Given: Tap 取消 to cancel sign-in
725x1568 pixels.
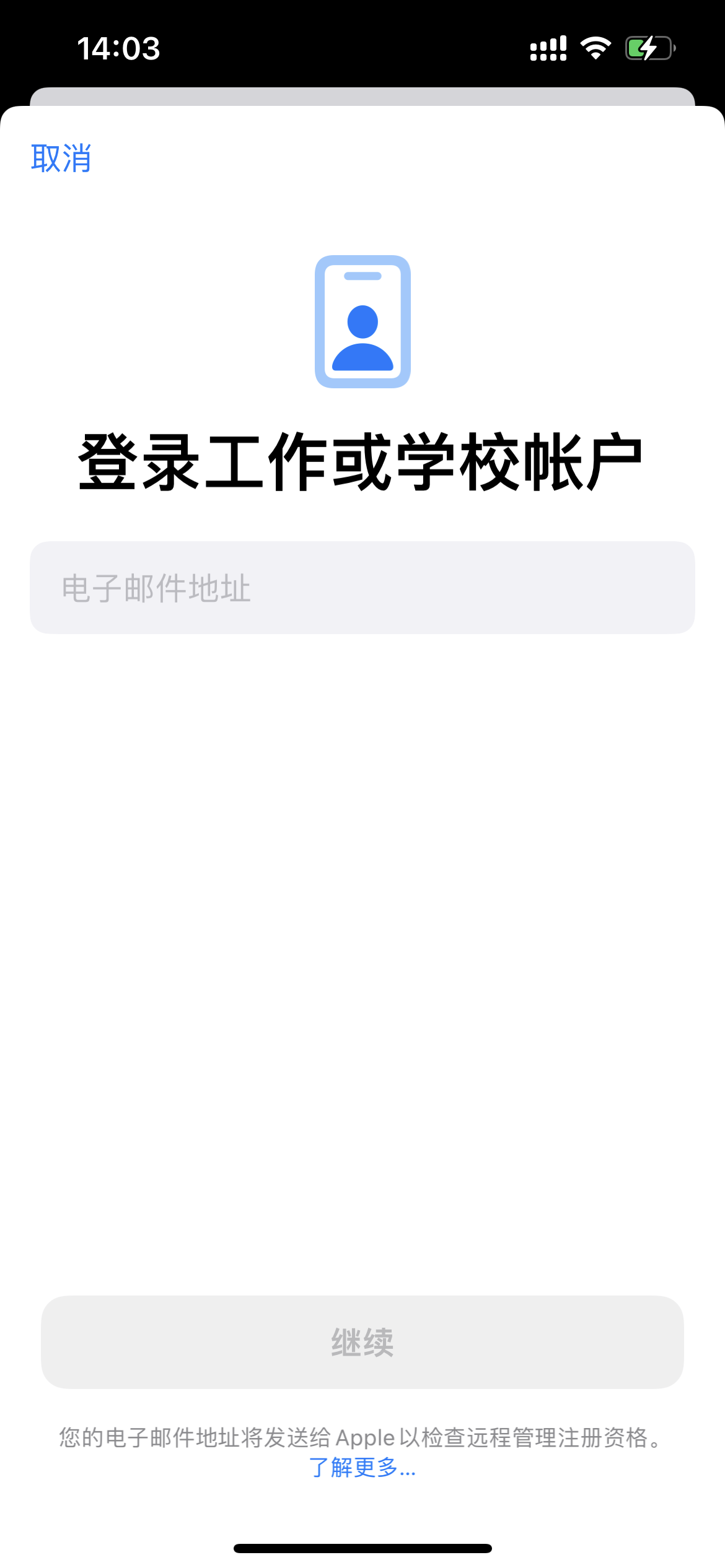Looking at the screenshot, I should pyautogui.click(x=61, y=159).
